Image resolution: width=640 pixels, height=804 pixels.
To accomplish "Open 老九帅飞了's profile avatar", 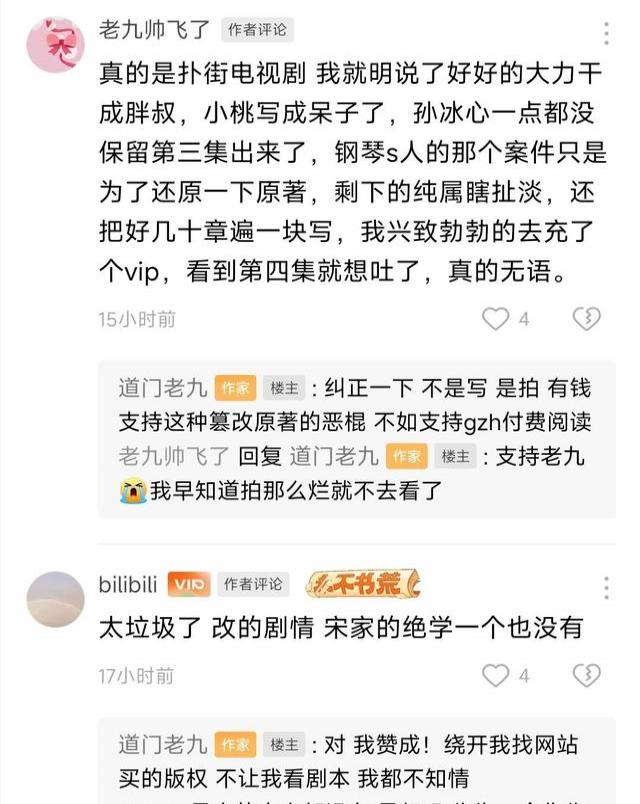I will coord(55,44).
